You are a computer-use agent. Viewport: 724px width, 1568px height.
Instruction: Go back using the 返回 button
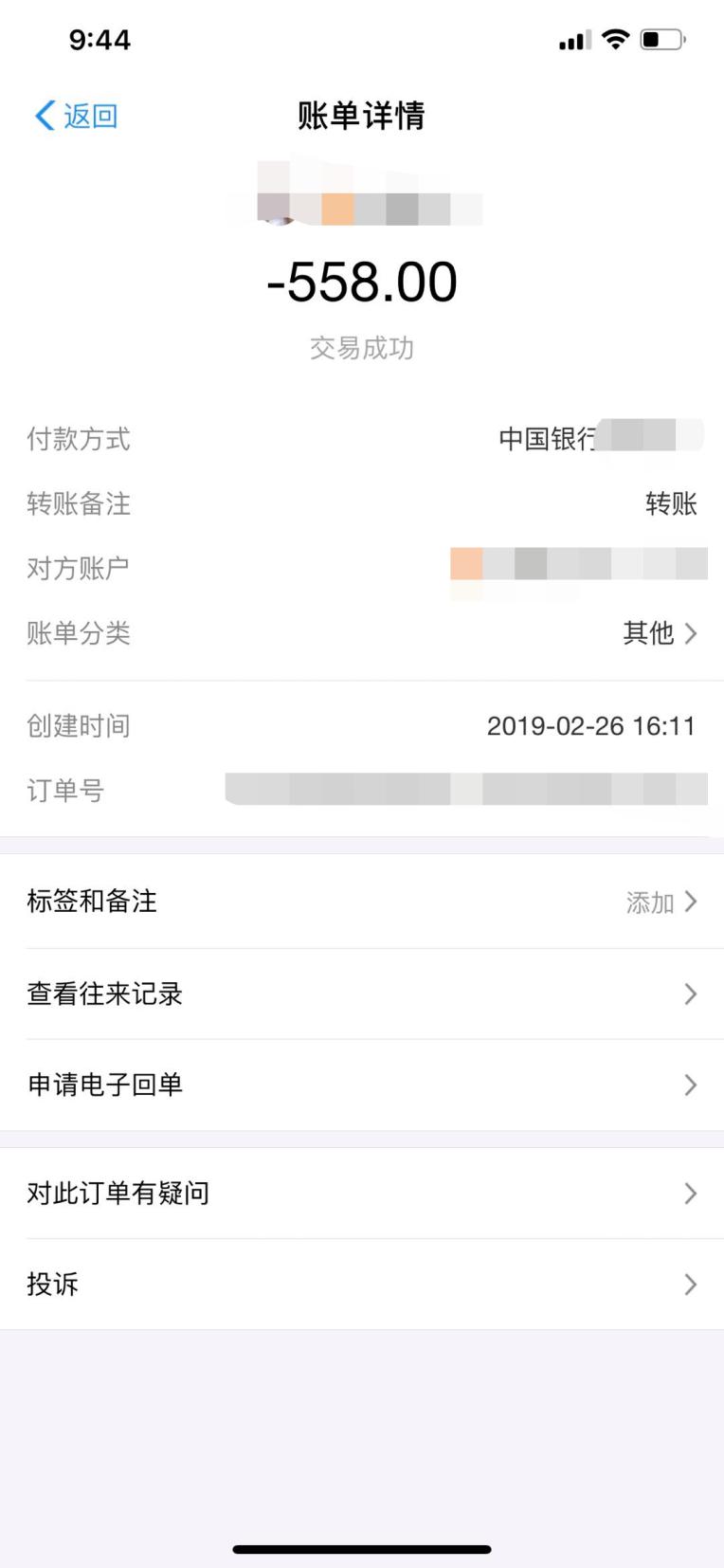click(76, 116)
